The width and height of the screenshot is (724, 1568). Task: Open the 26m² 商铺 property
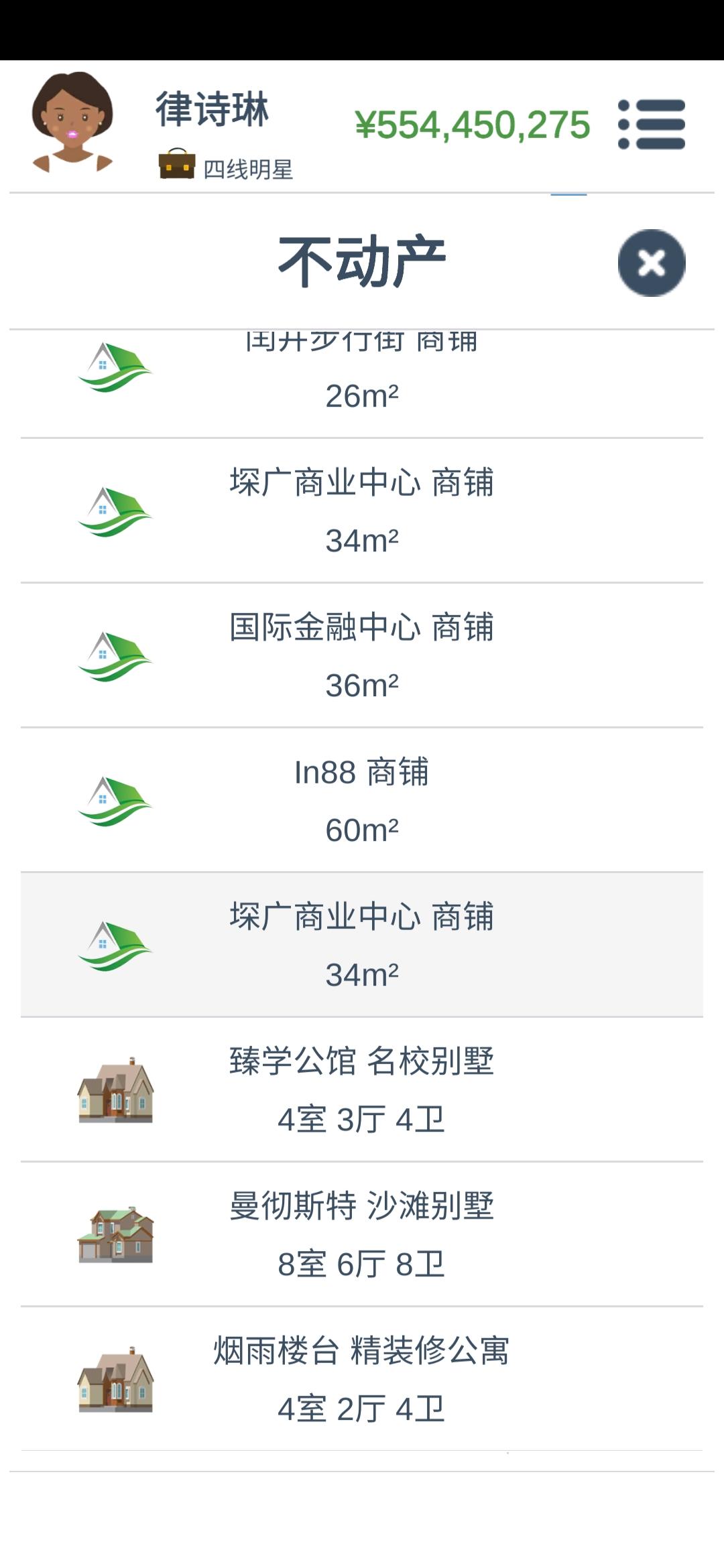pyautogui.click(x=362, y=384)
